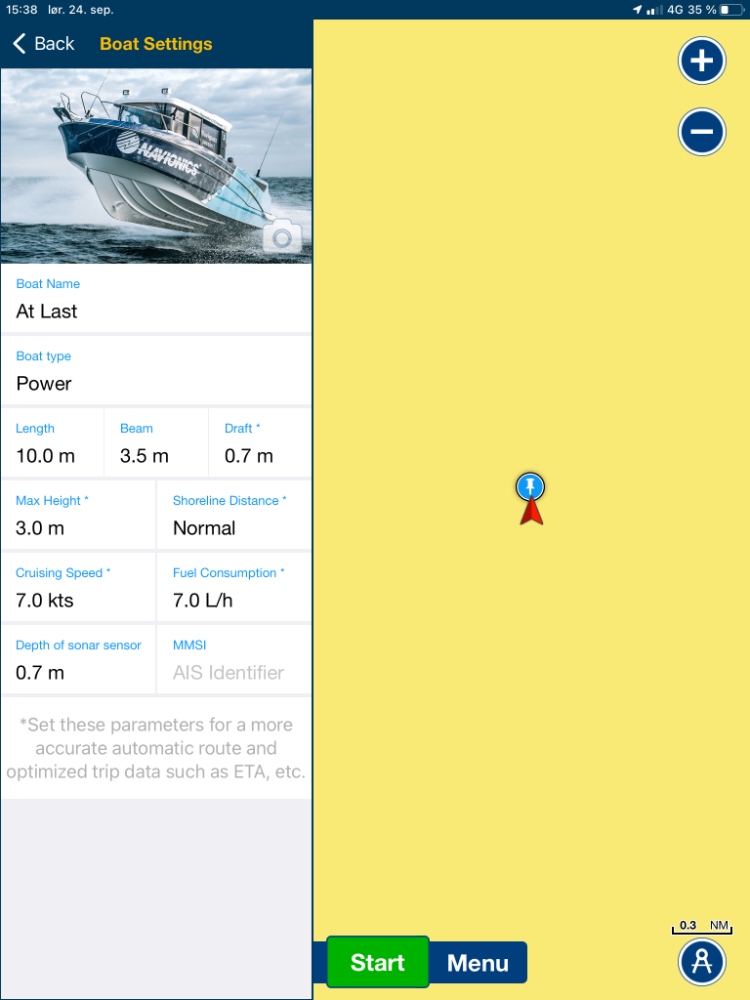Edit the boat Length value

[52, 456]
